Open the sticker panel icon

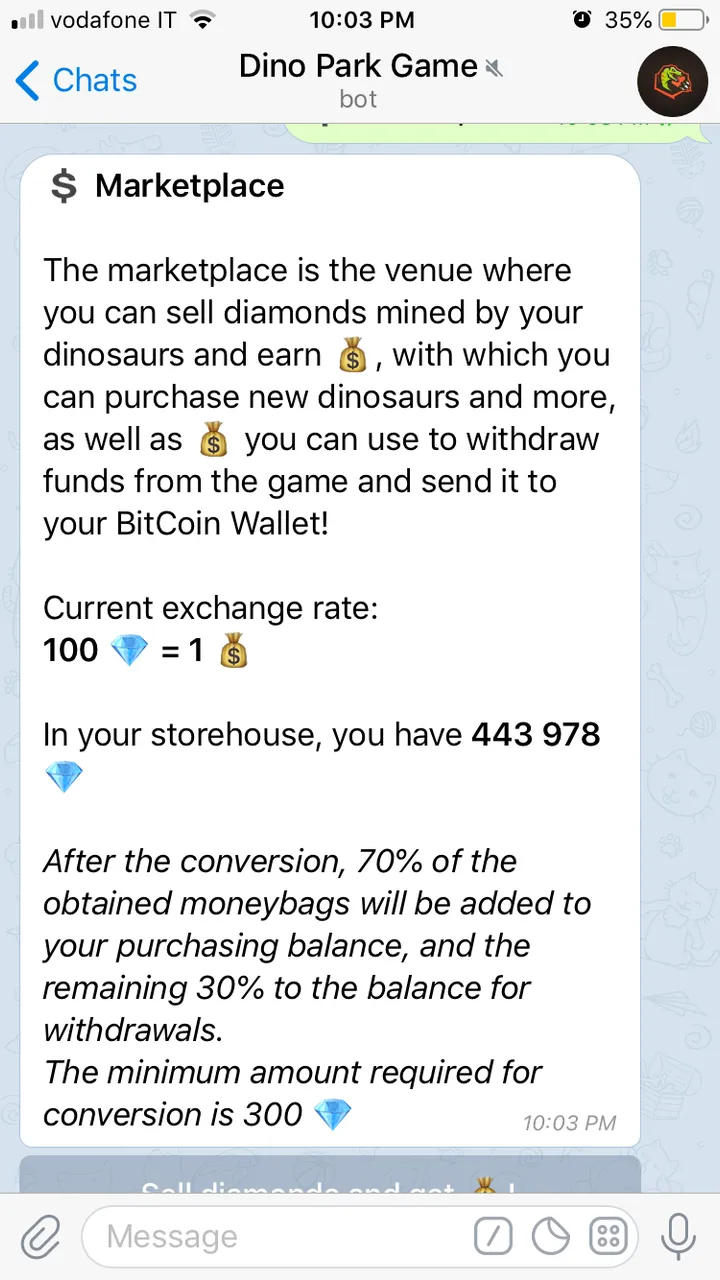550,1237
